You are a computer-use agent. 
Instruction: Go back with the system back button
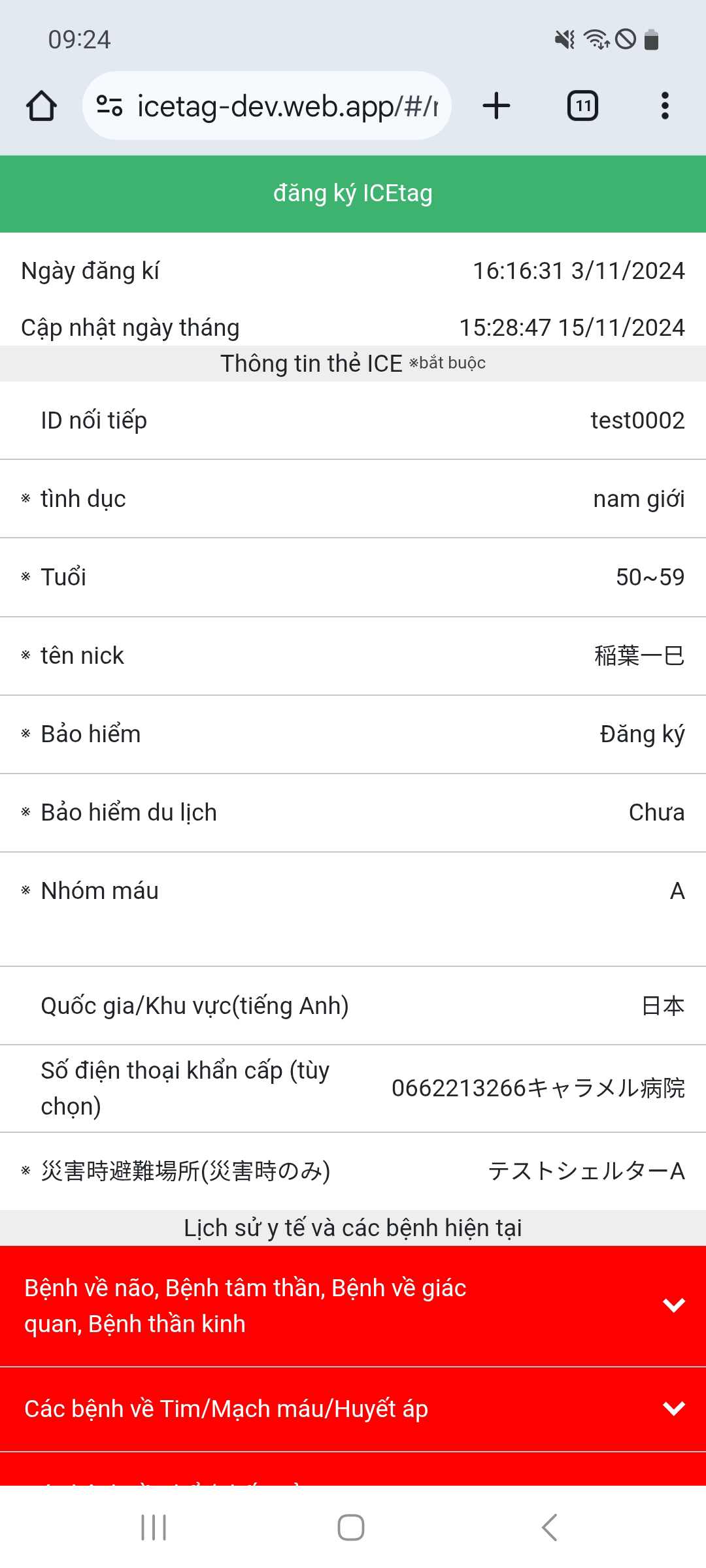(550, 1527)
